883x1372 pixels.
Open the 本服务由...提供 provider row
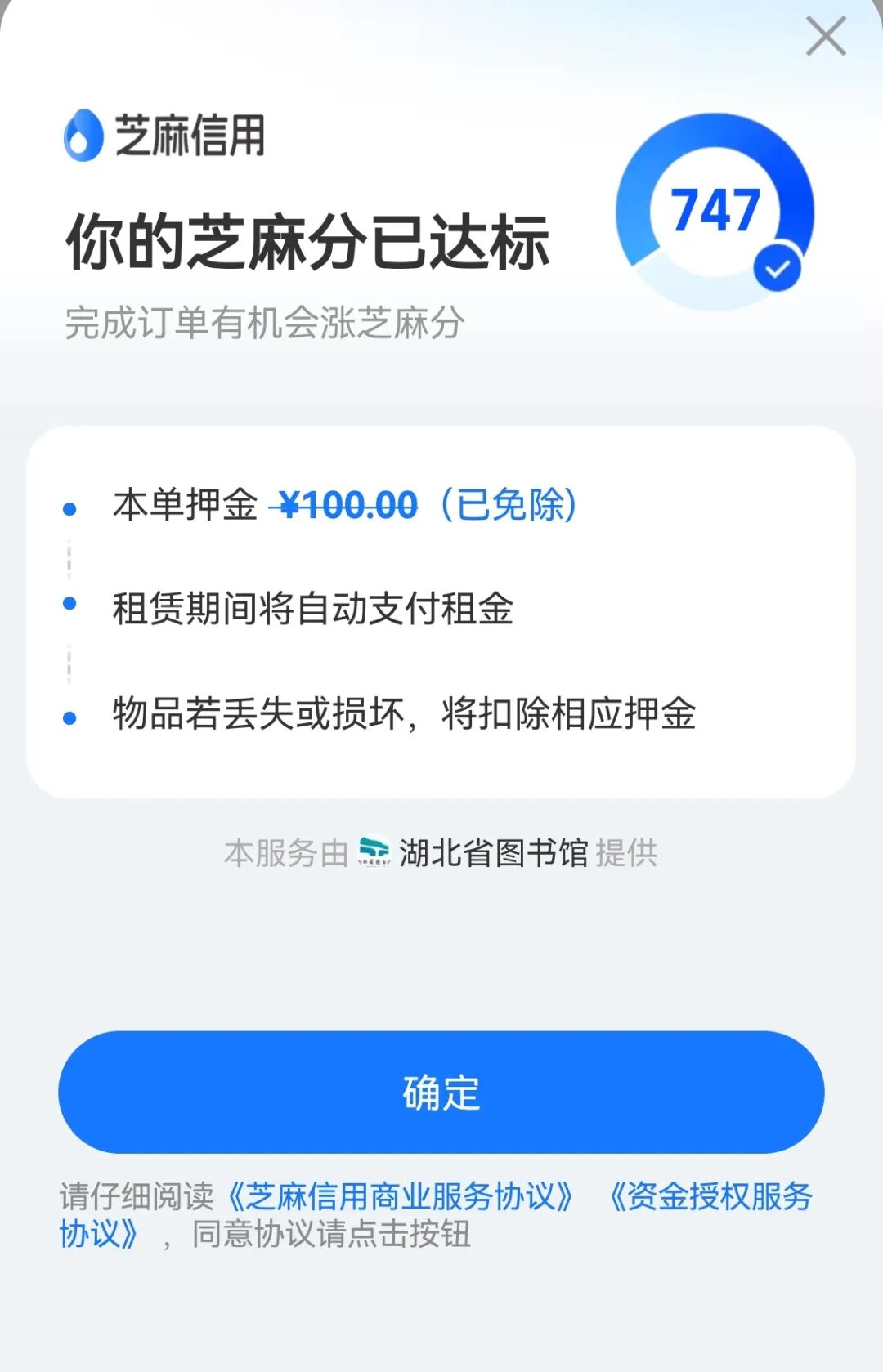click(441, 853)
